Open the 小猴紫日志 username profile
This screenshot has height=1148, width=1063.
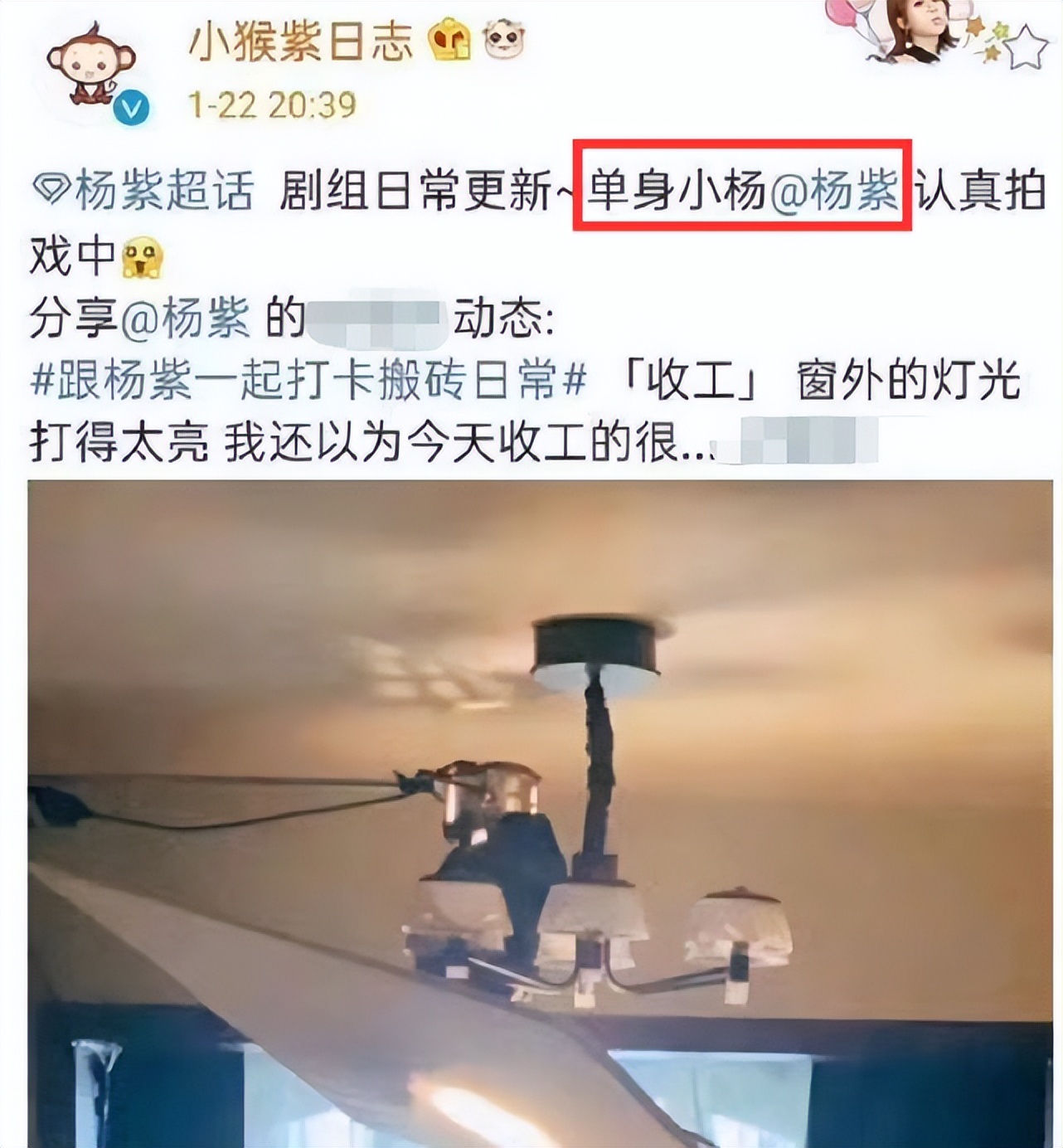point(300,41)
